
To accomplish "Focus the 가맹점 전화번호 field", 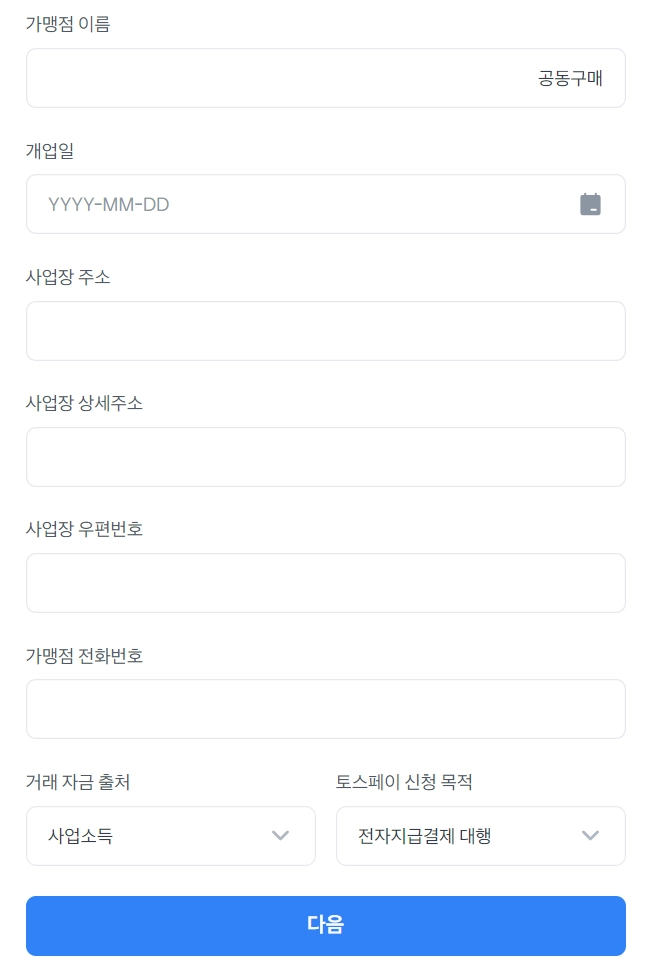I will tap(325, 709).
